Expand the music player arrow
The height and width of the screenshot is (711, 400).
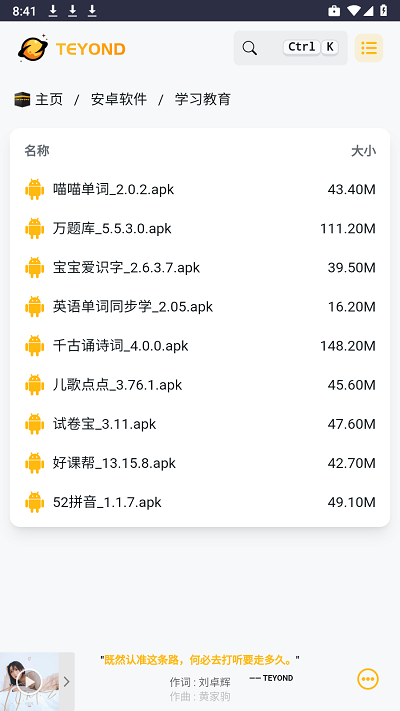pos(67,682)
